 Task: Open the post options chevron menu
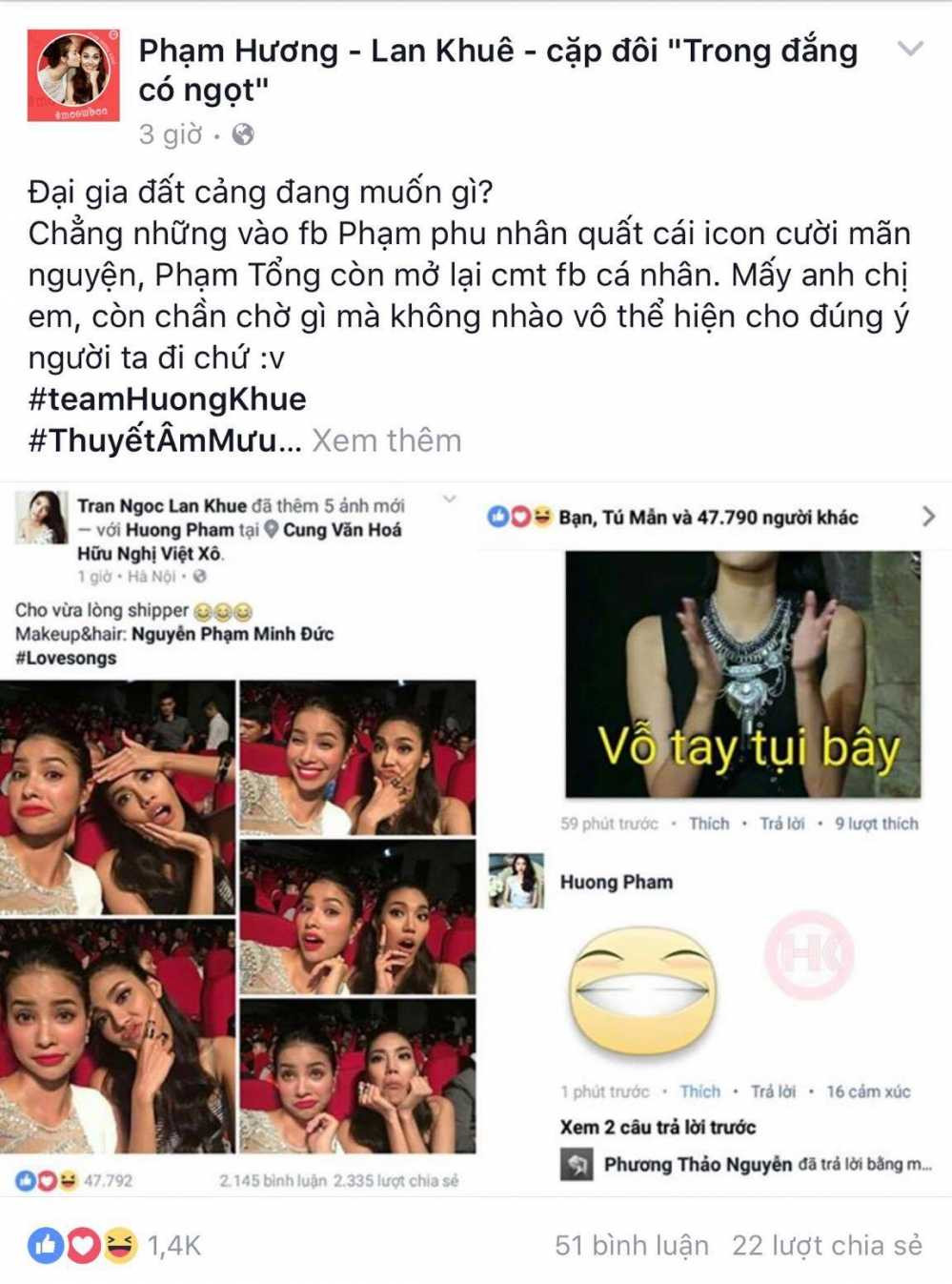click(x=911, y=49)
